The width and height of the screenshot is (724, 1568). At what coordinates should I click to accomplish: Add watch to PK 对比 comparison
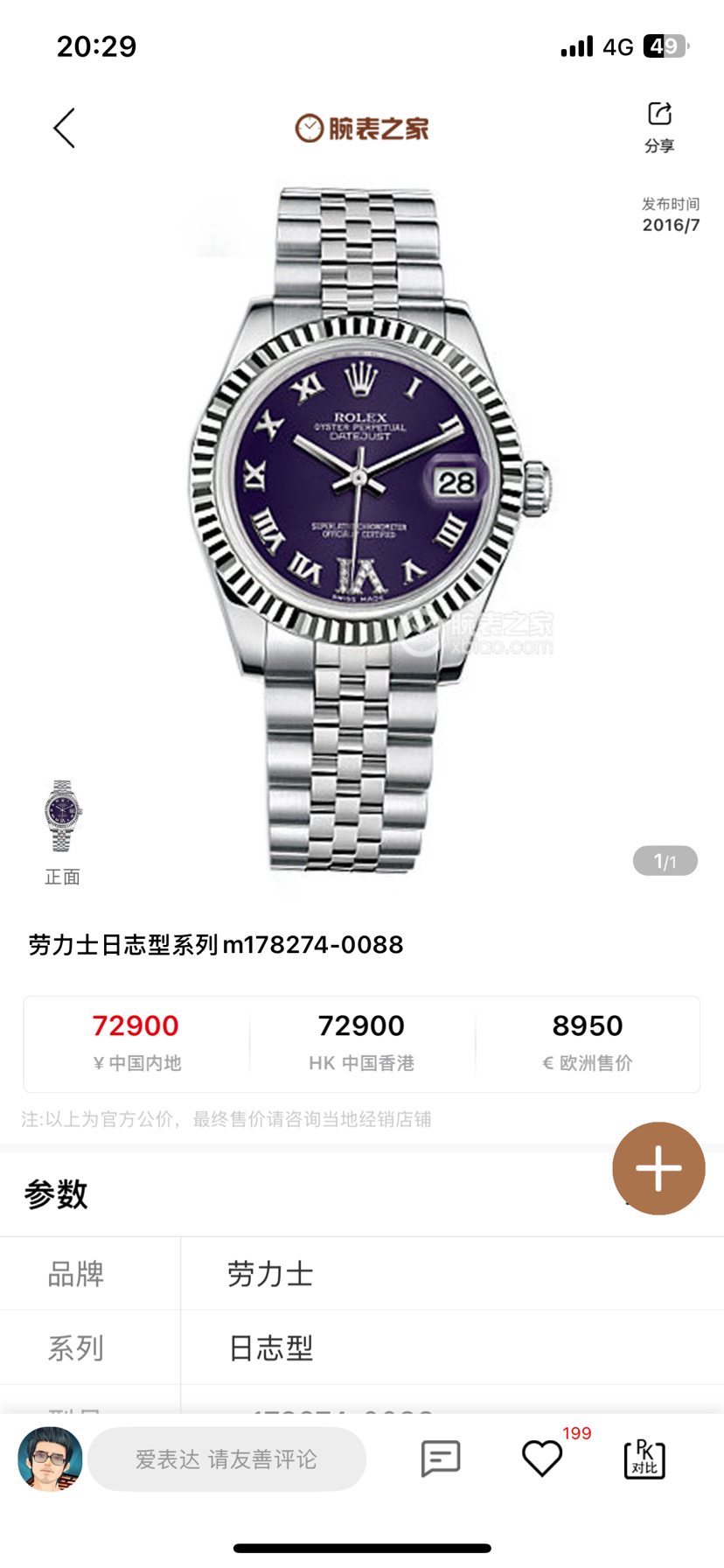pos(644,1459)
